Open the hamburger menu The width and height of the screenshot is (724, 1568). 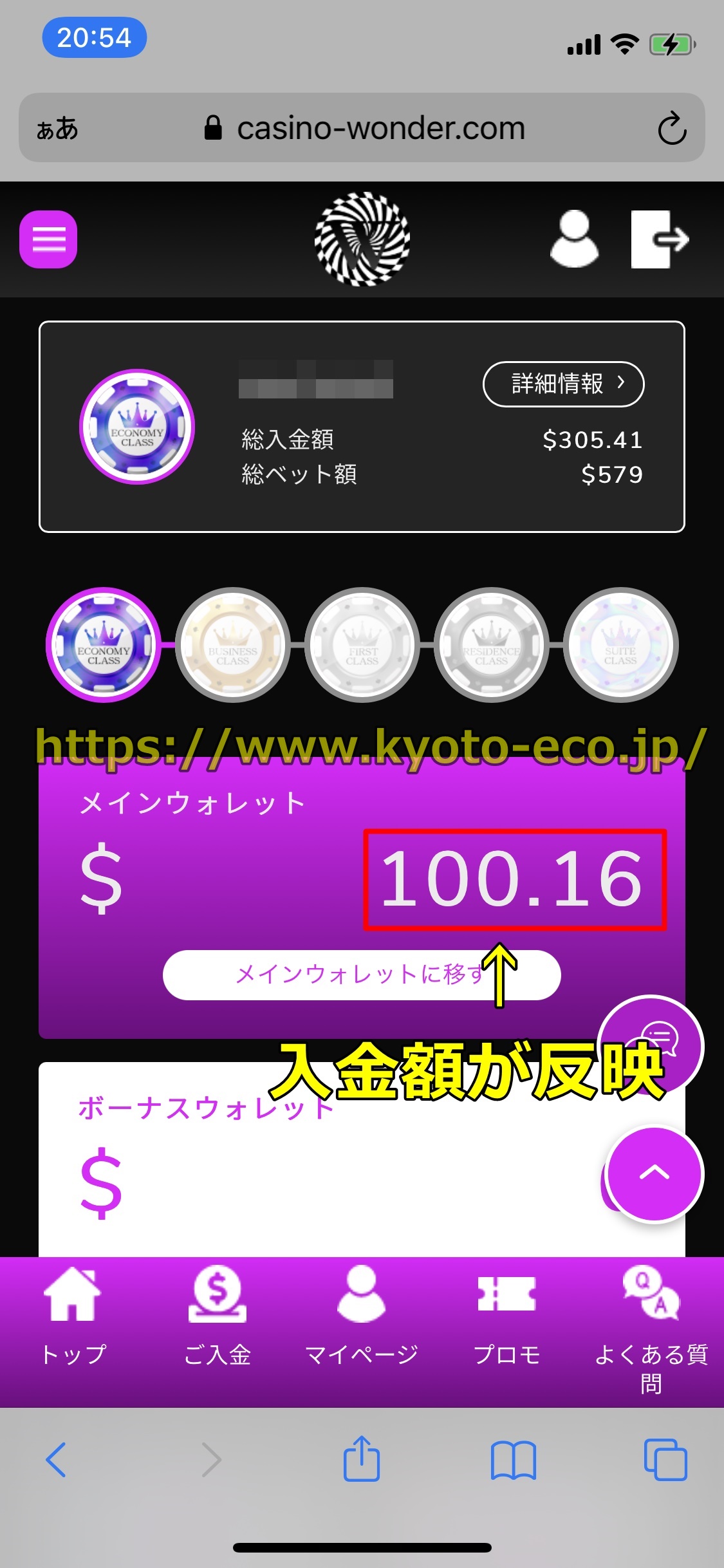(48, 239)
